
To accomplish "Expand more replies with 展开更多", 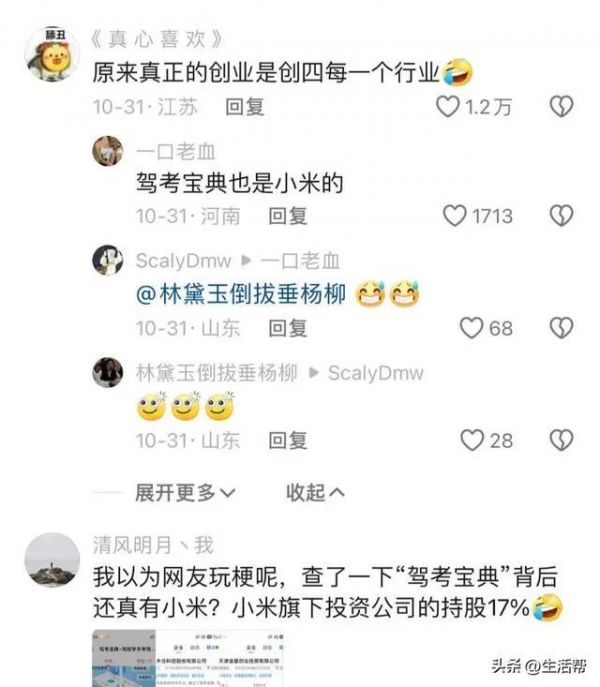I will pos(185,492).
